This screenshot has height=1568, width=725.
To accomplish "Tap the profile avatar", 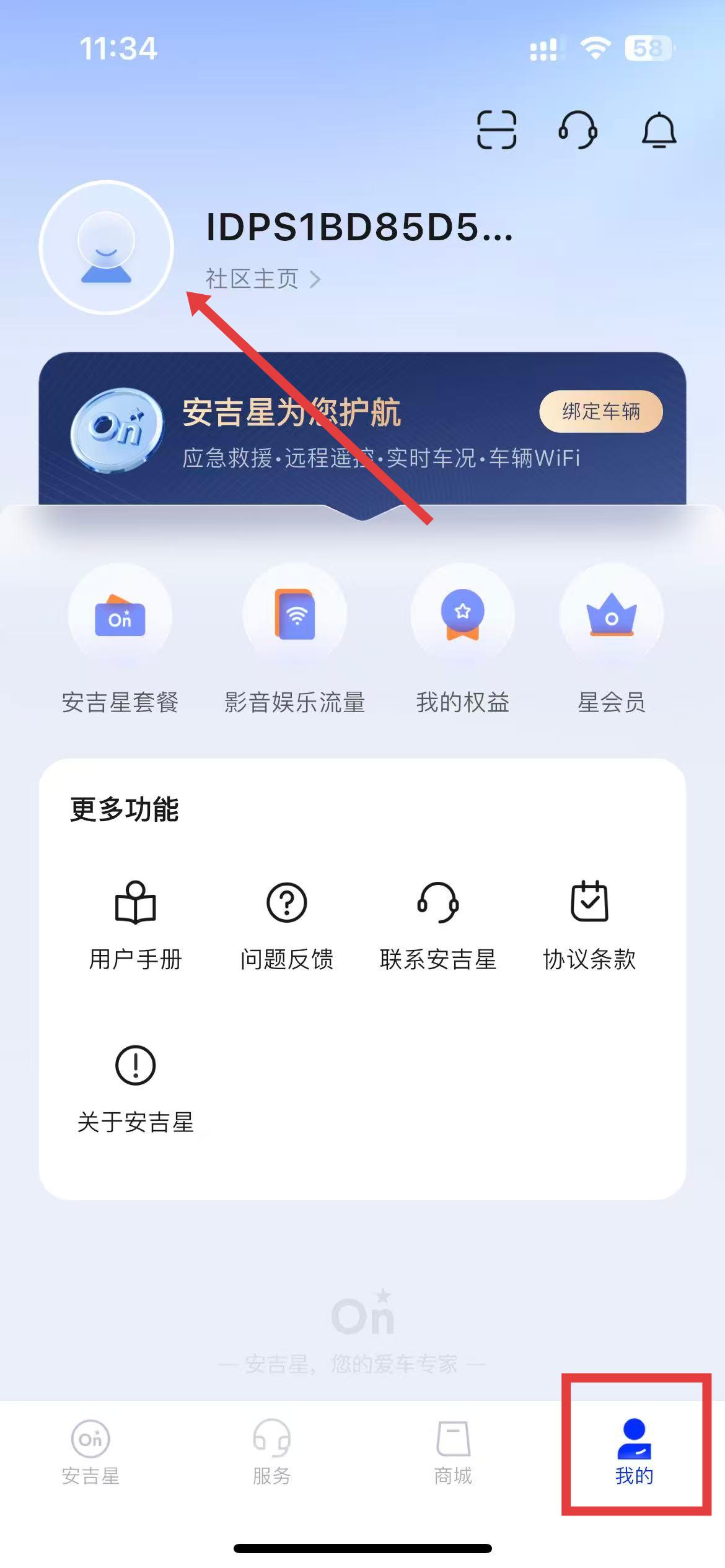I will (x=106, y=248).
